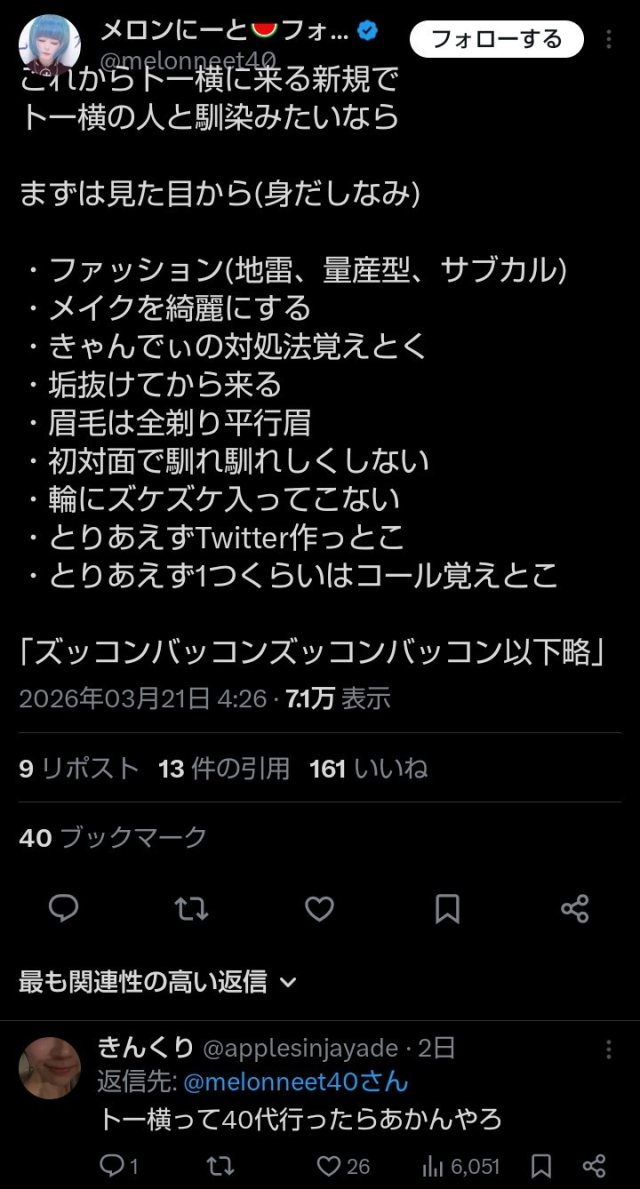
Task: View the 13 件の引用 list
Action: pos(224,769)
